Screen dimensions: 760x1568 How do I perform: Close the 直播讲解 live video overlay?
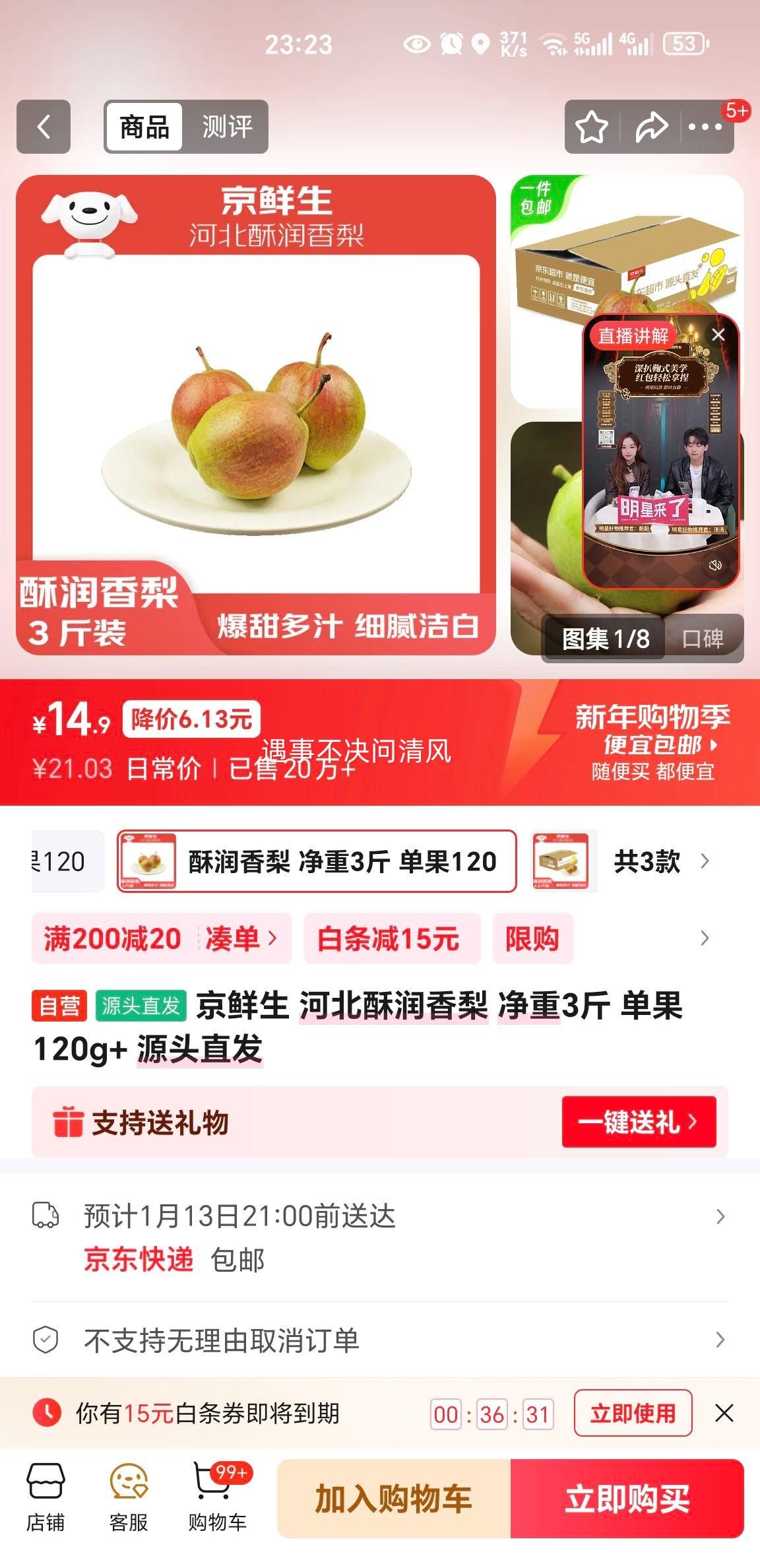tap(720, 335)
